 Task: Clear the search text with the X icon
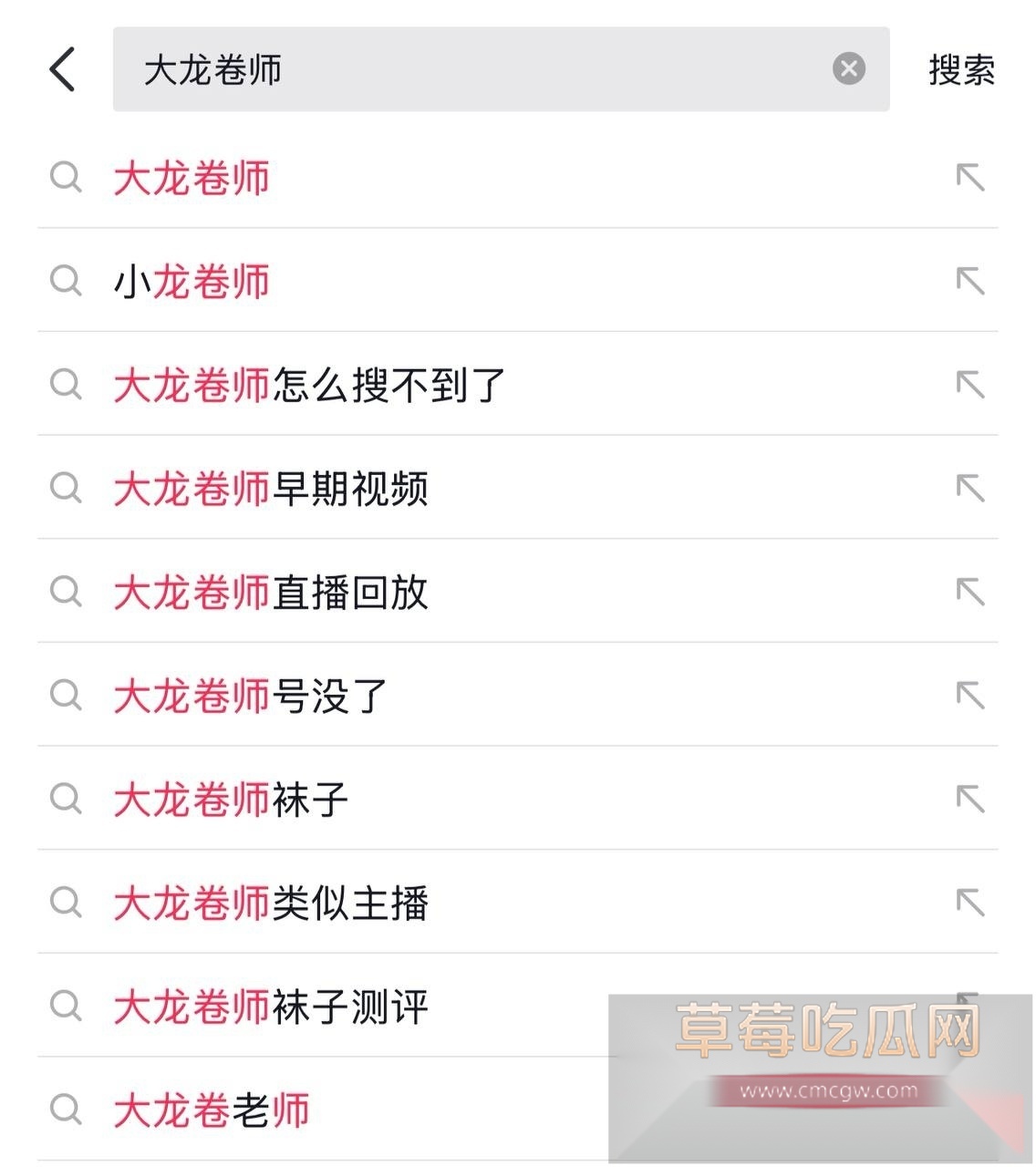pos(845,67)
